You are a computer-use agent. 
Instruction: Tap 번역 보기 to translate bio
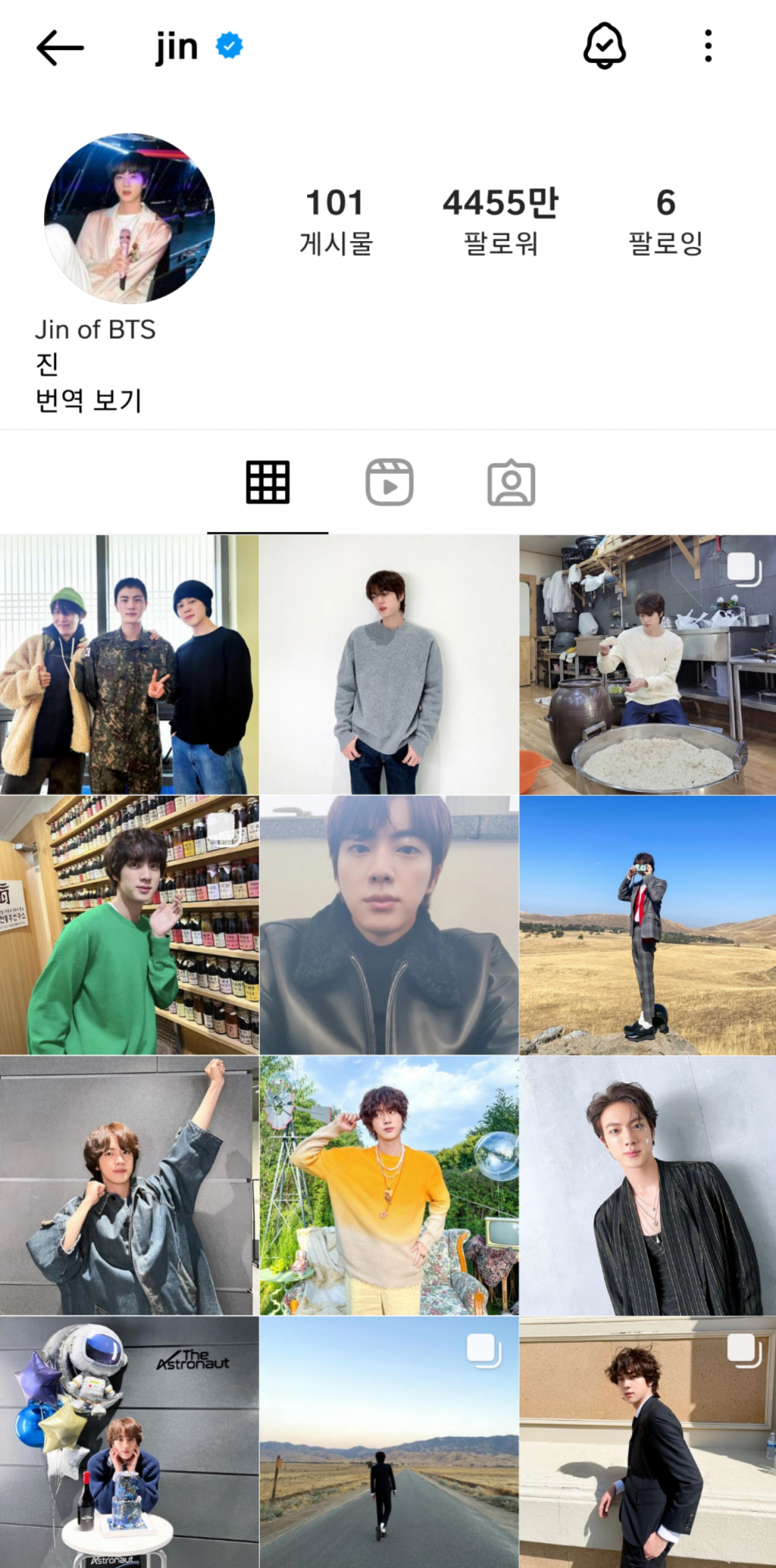tap(89, 400)
